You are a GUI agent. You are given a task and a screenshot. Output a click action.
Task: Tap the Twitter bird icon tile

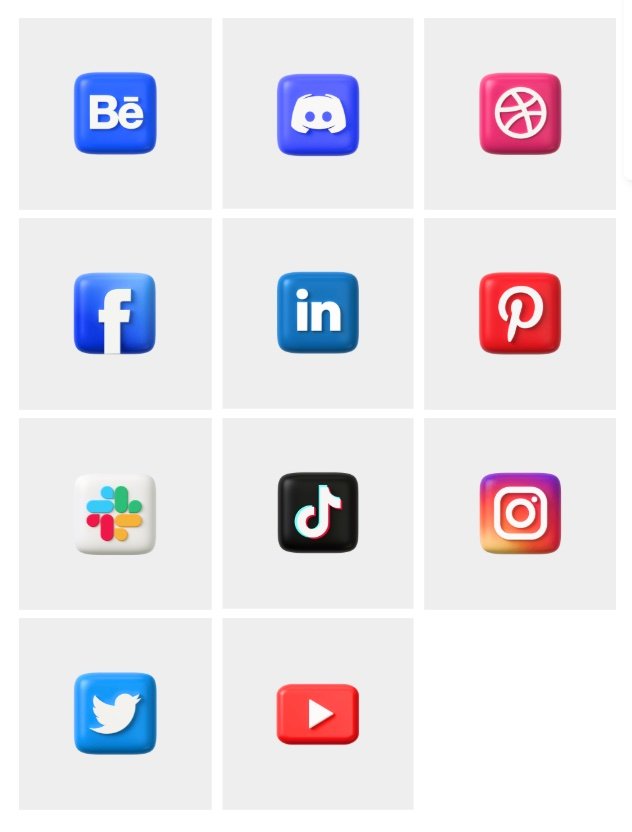coord(115,713)
